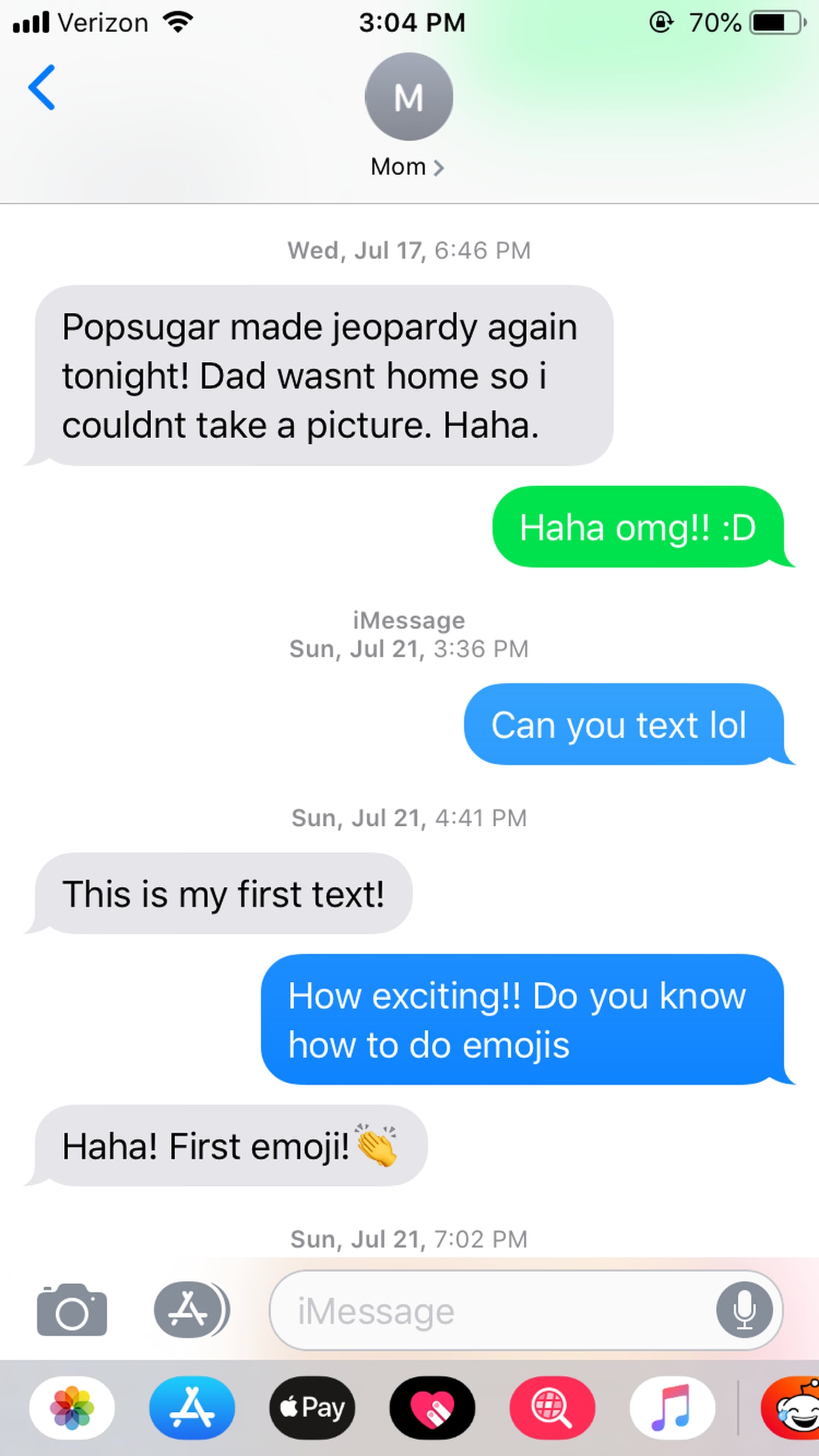Tap the Mom contact name header
This screenshot has width=819, height=1456.
click(397, 166)
